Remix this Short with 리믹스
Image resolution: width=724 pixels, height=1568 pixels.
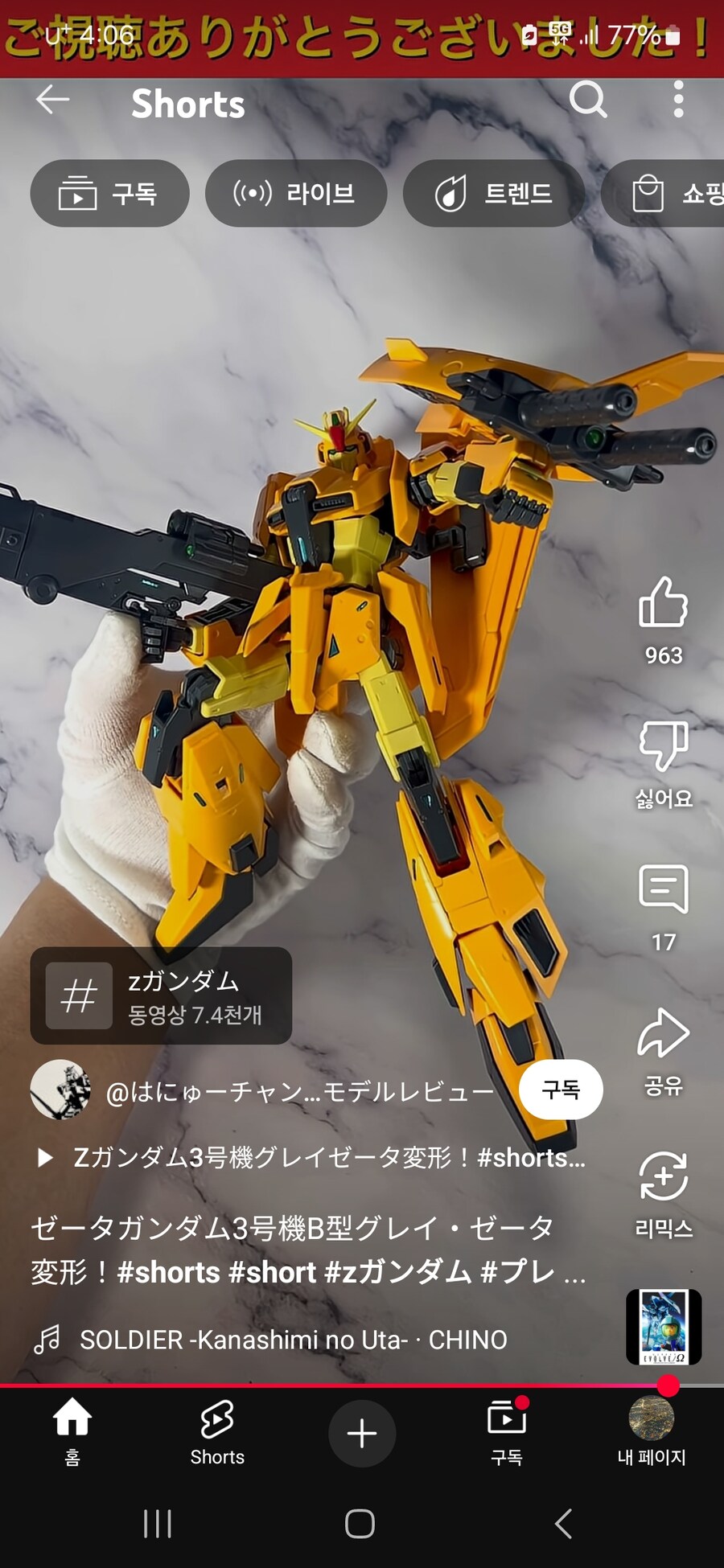point(663,1178)
